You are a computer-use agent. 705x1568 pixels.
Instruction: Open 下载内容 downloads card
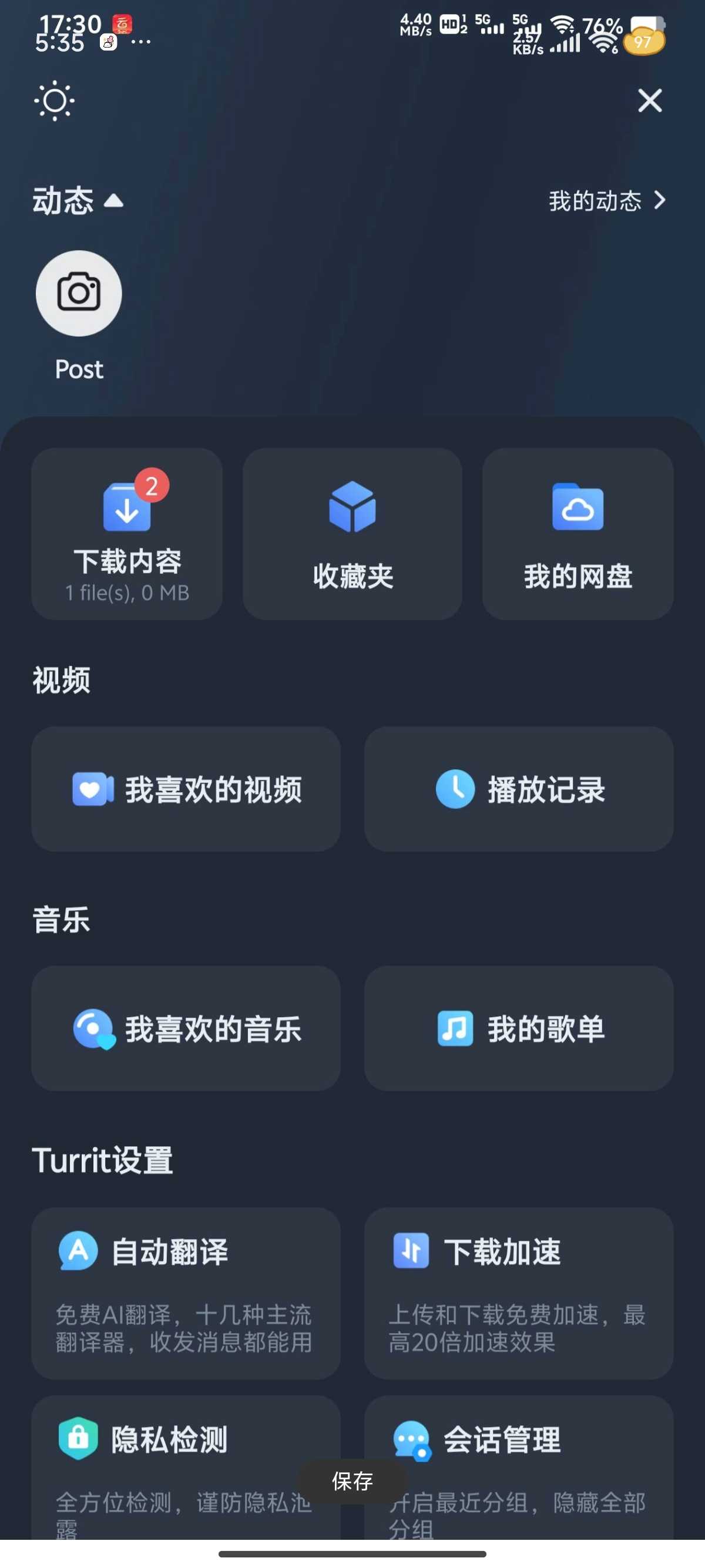click(127, 534)
